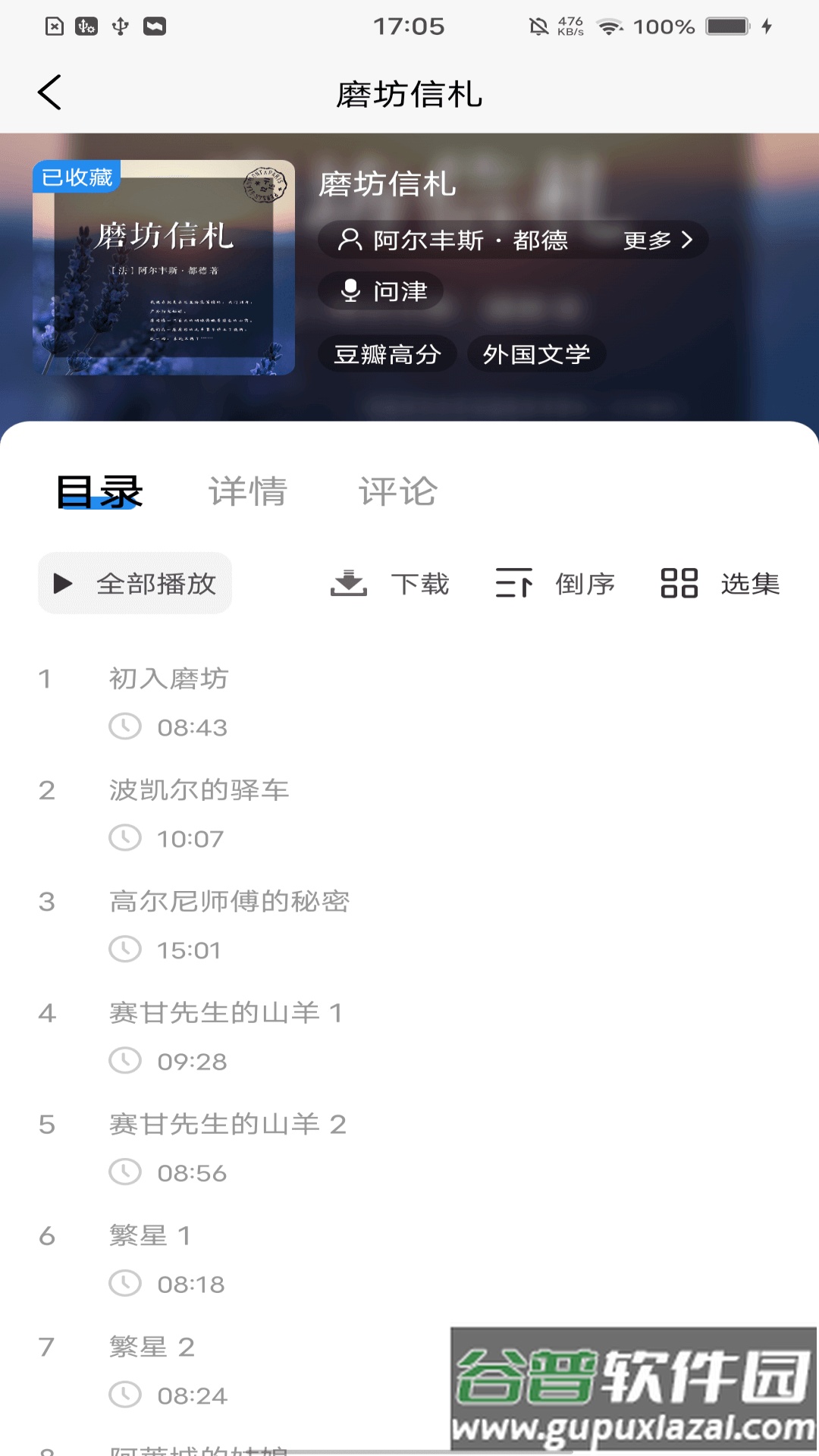Tap the clock icon under 初入磨坊
The width and height of the screenshot is (819, 1456).
point(126,726)
